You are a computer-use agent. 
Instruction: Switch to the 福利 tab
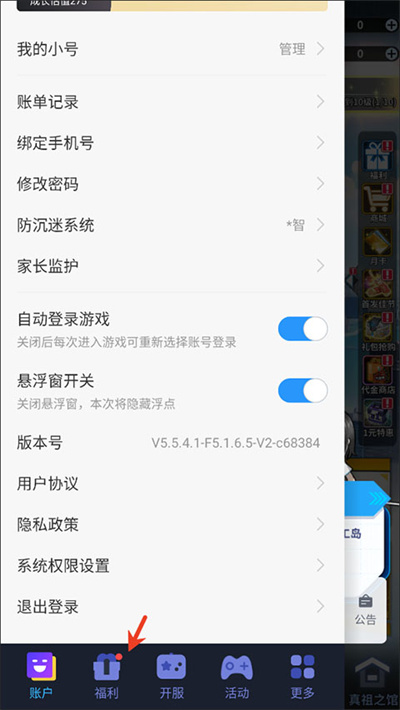coord(106,676)
